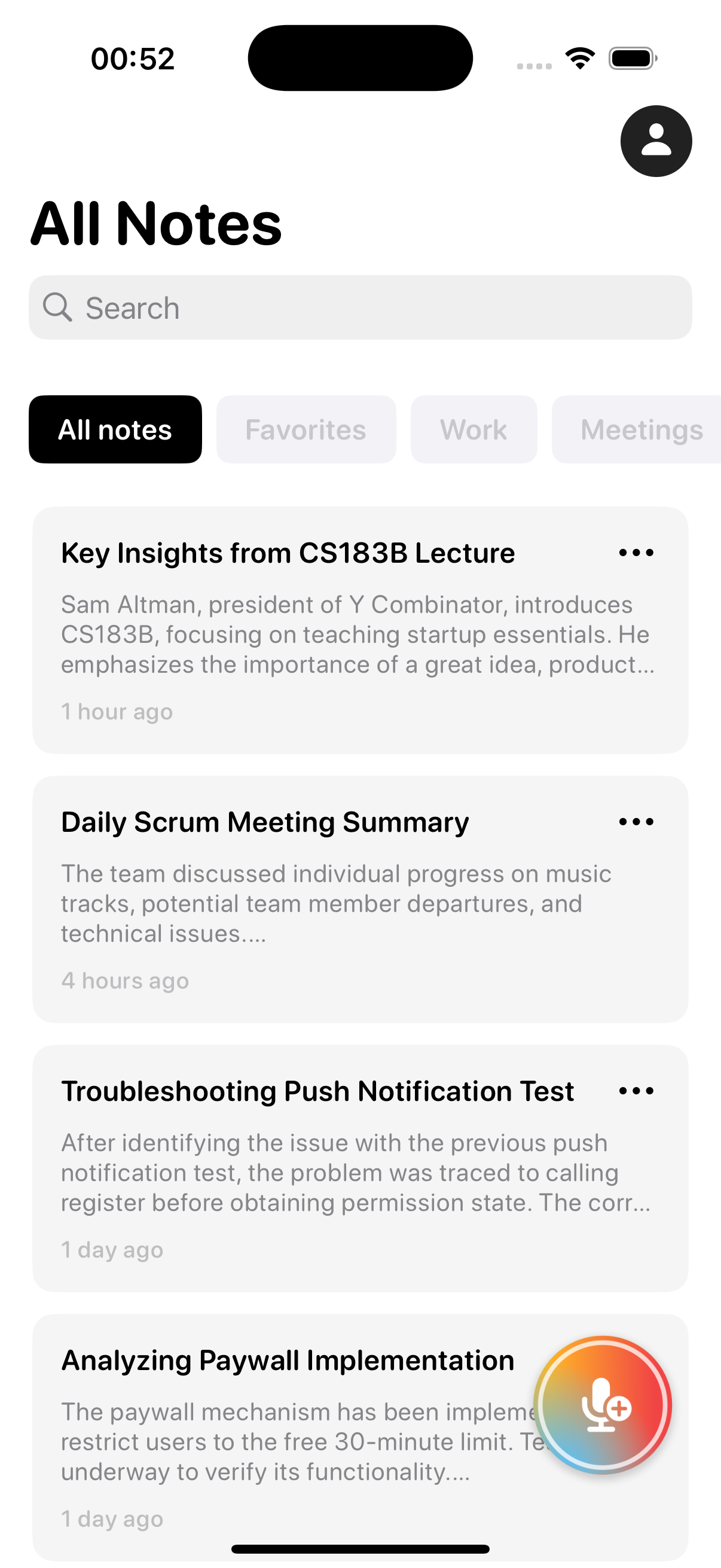Show notes in the Work category

click(473, 430)
